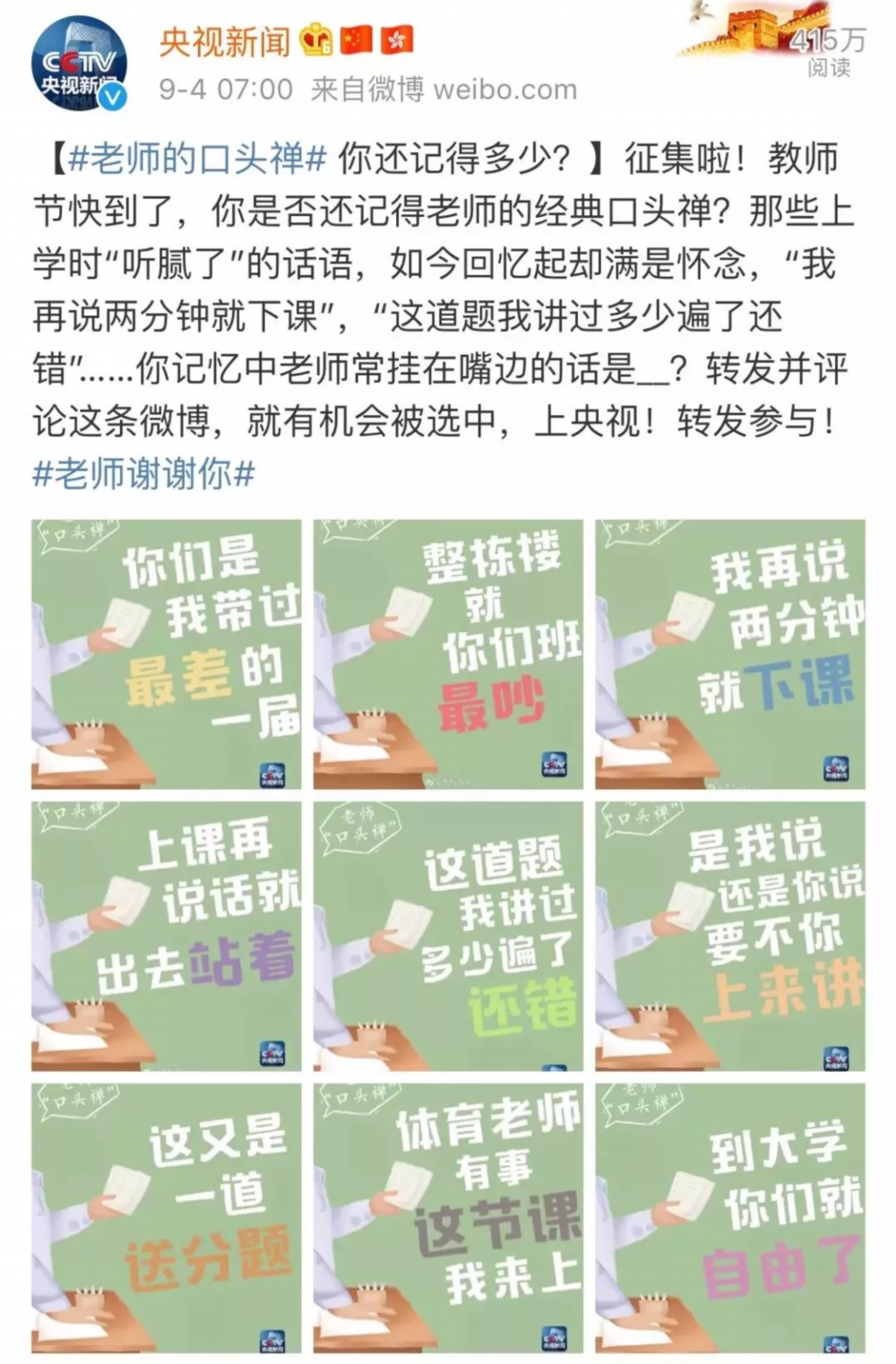The width and height of the screenshot is (896, 1364).
Task: View image 体育老师有事这节课我来上
Action: pyautogui.click(x=448, y=1217)
